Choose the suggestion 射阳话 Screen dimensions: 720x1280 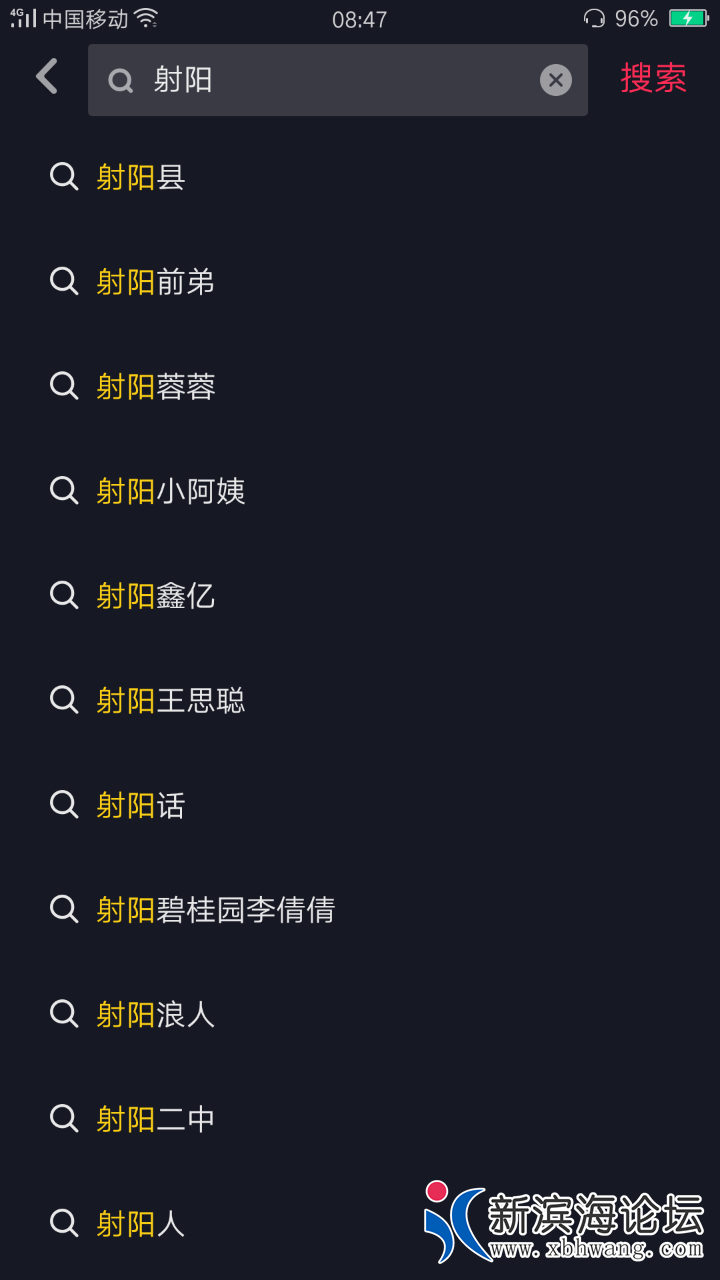point(141,805)
